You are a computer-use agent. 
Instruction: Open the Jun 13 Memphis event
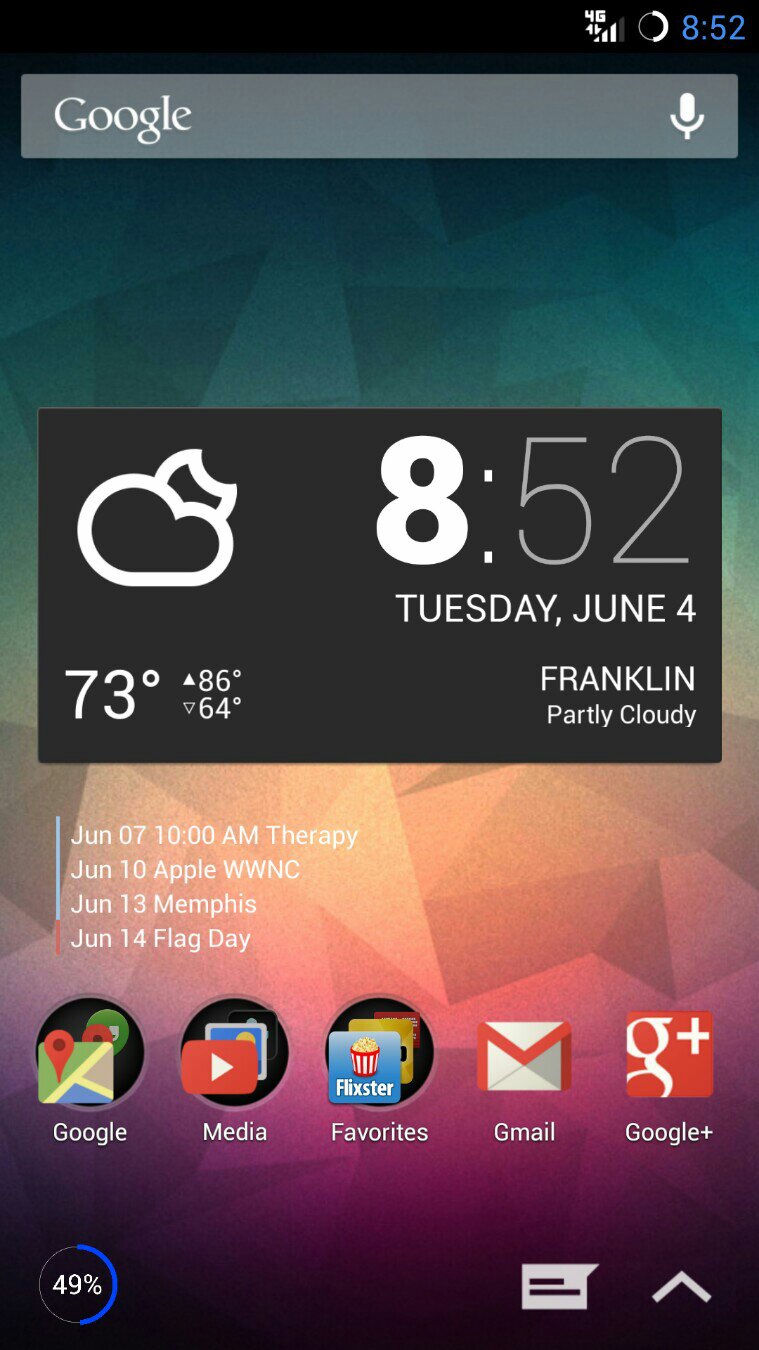[164, 904]
